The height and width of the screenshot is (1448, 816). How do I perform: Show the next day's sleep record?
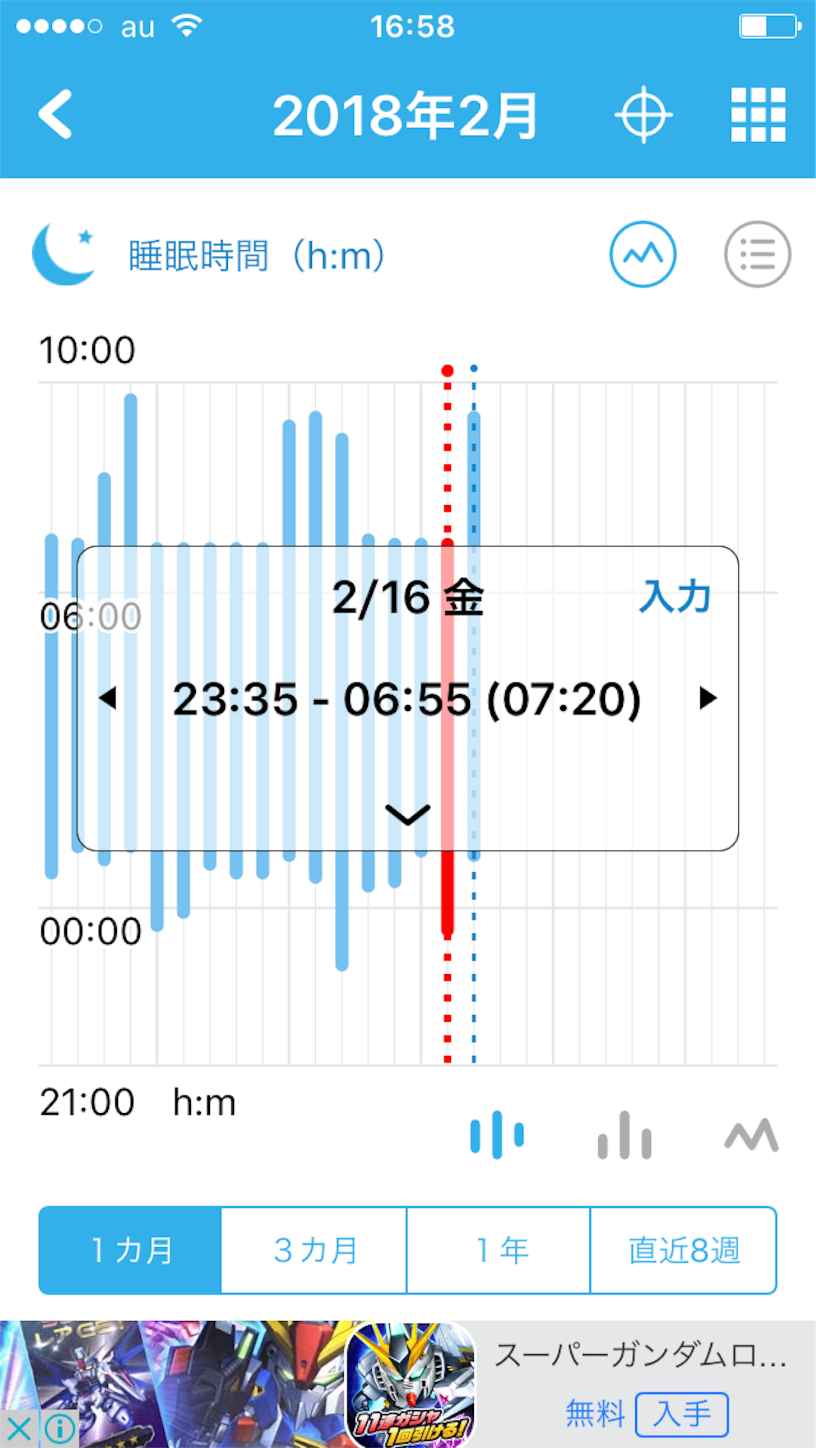[x=708, y=698]
